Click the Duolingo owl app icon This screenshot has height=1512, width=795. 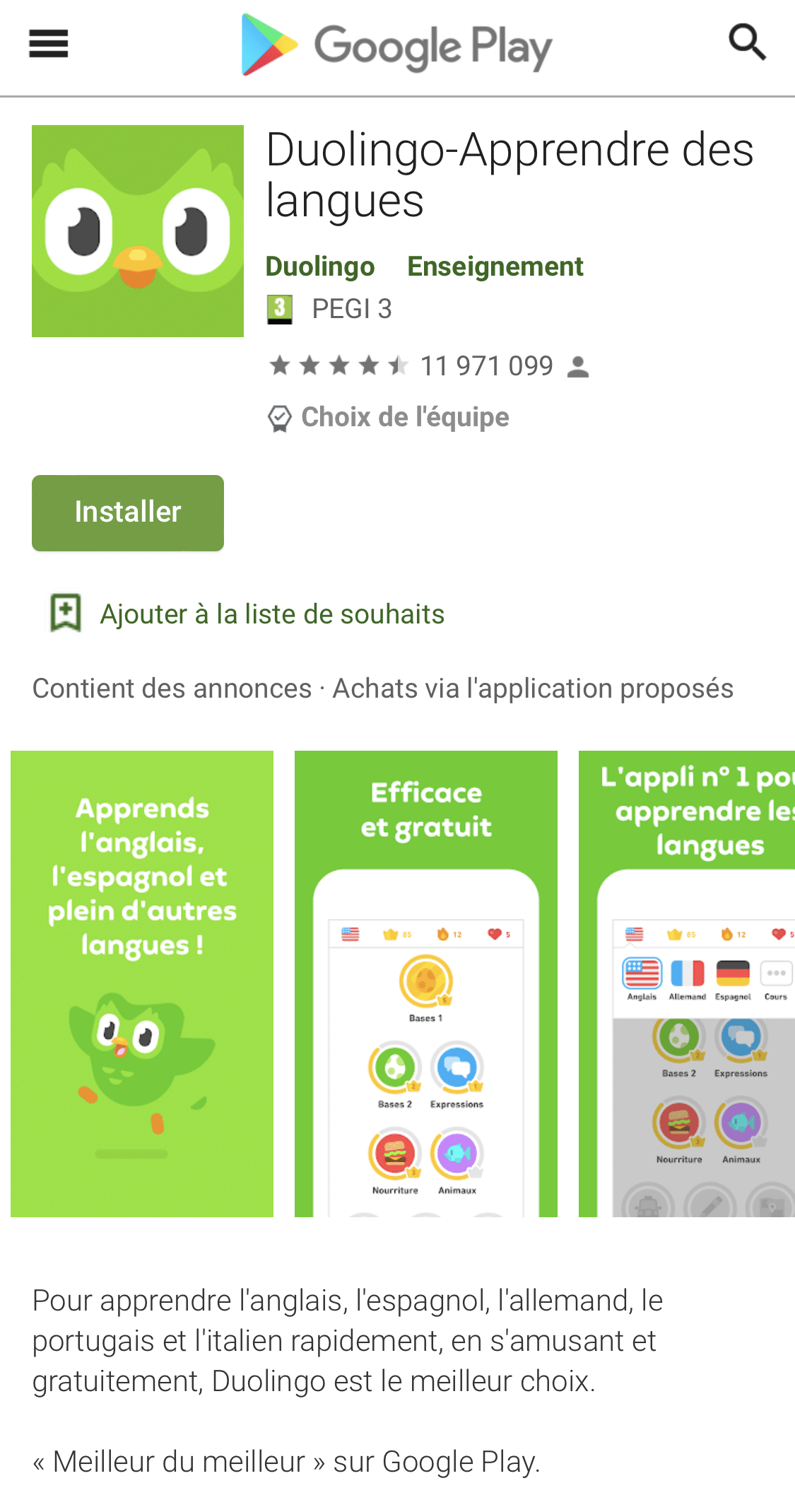pos(137,230)
